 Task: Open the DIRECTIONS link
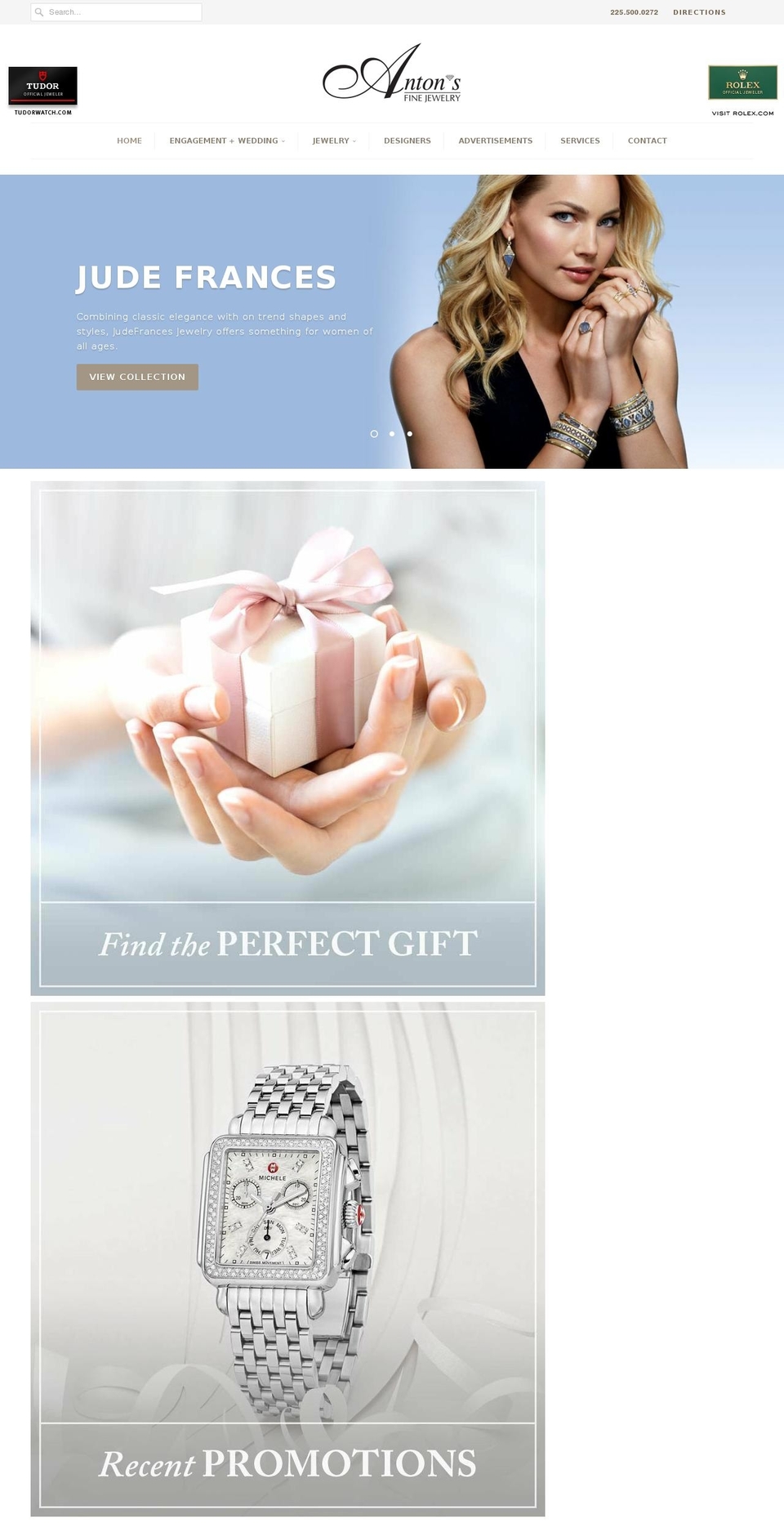pos(698,12)
